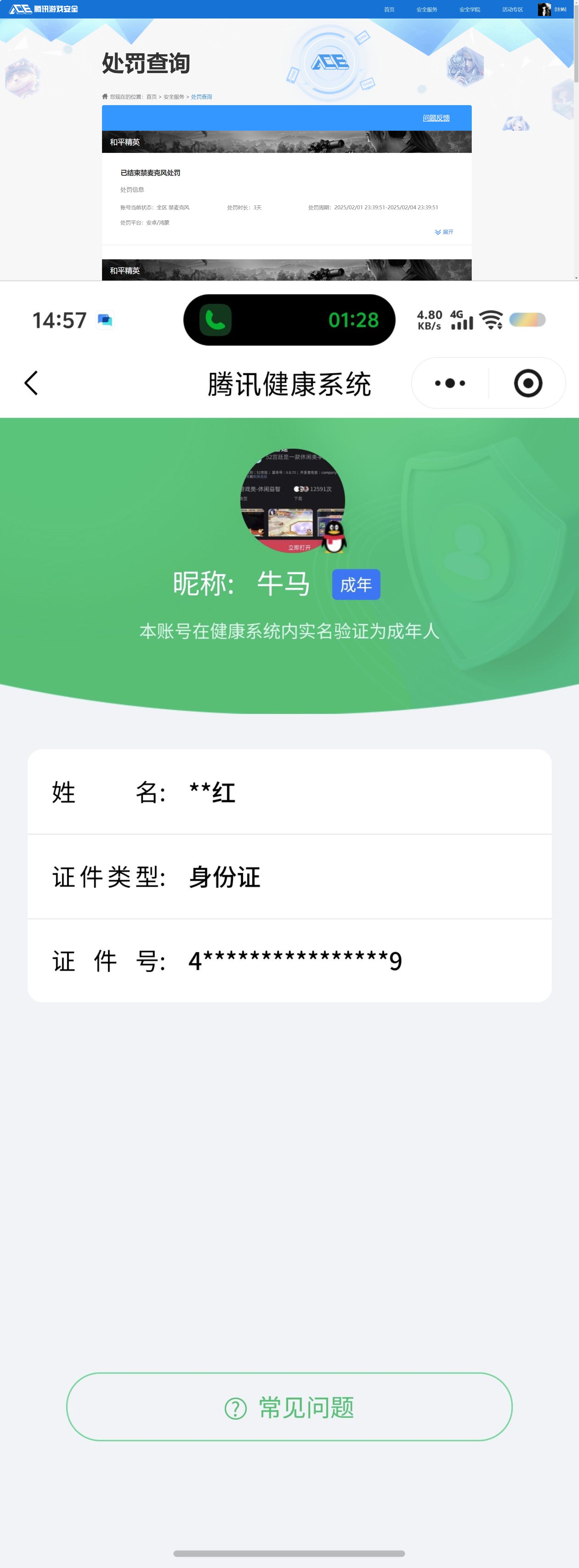Click the home icon in the breadcrumb
Viewport: 579px width, 1568px height.
(104, 96)
